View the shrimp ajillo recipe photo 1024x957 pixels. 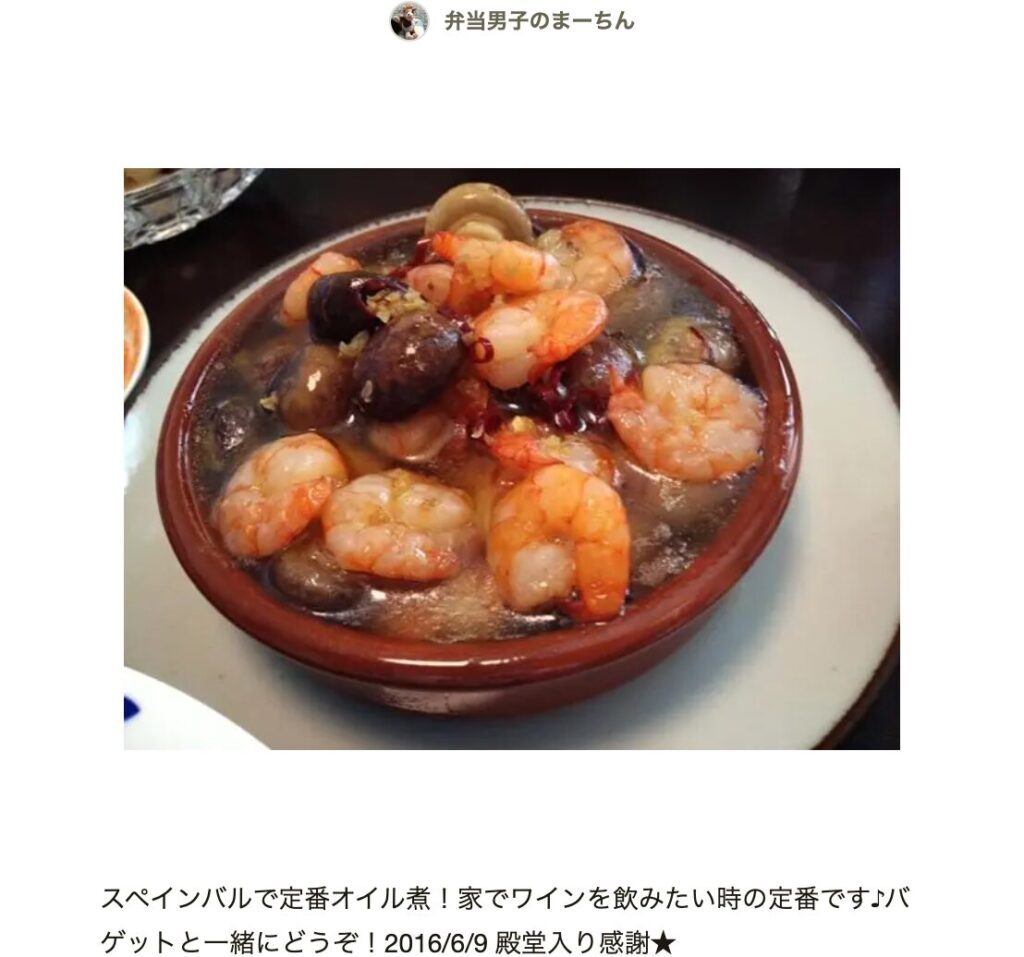(x=511, y=458)
